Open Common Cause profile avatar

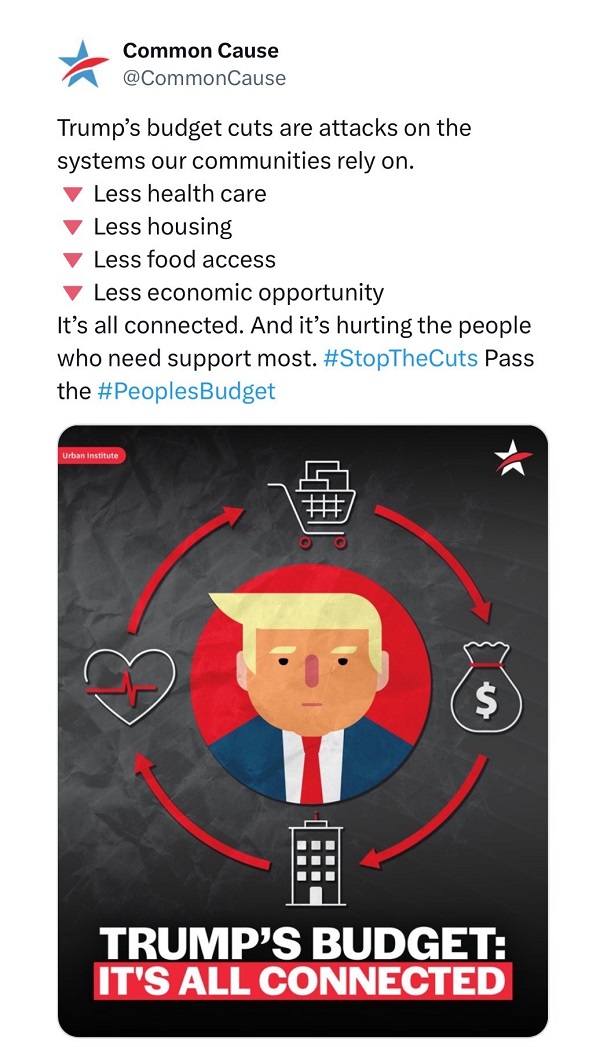pyautogui.click(x=83, y=64)
